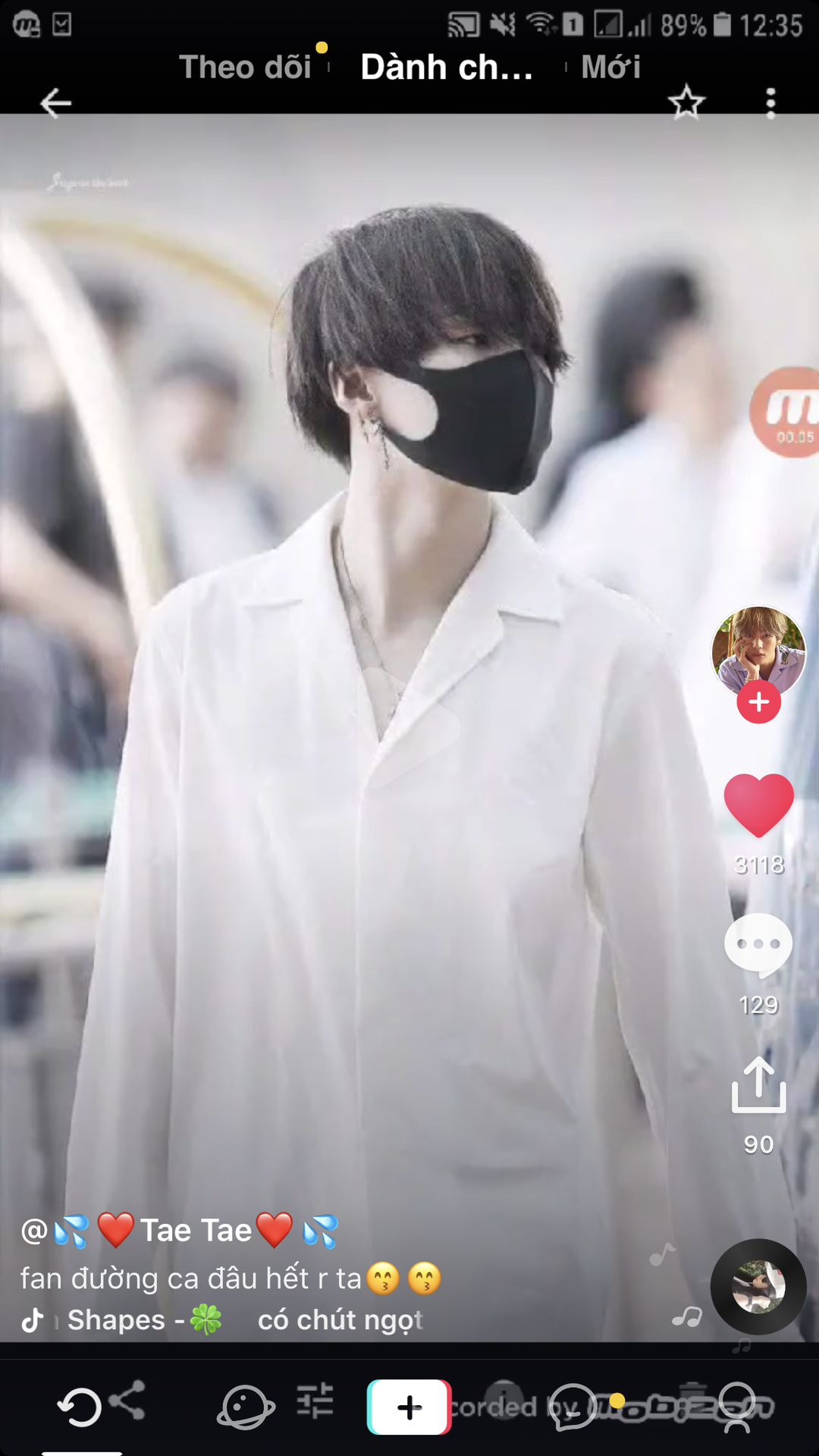819x1456 pixels.
Task: Go back using the top-left arrow
Action: 56,103
